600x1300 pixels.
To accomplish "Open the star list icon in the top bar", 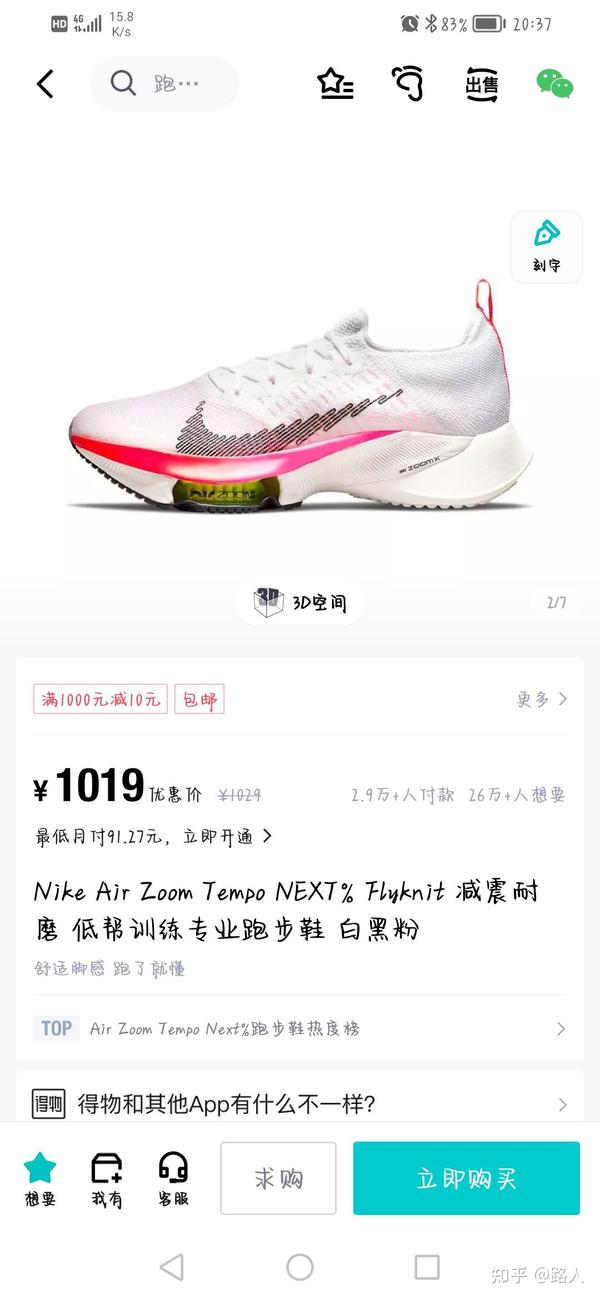I will pyautogui.click(x=335, y=84).
